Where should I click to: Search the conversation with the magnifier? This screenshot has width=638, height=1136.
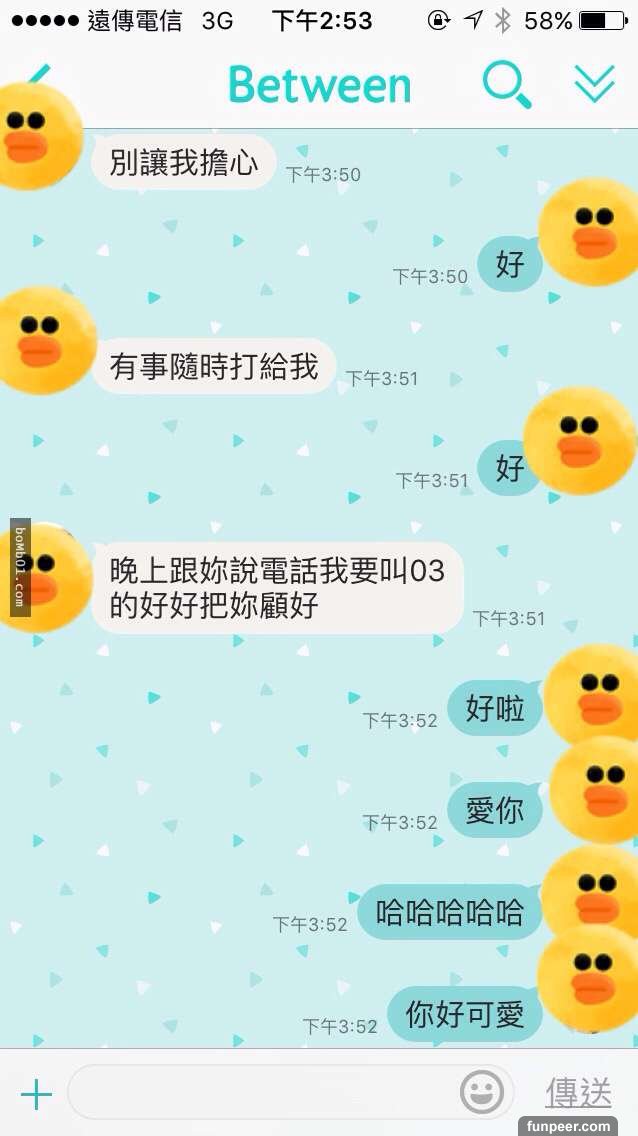coord(506,85)
